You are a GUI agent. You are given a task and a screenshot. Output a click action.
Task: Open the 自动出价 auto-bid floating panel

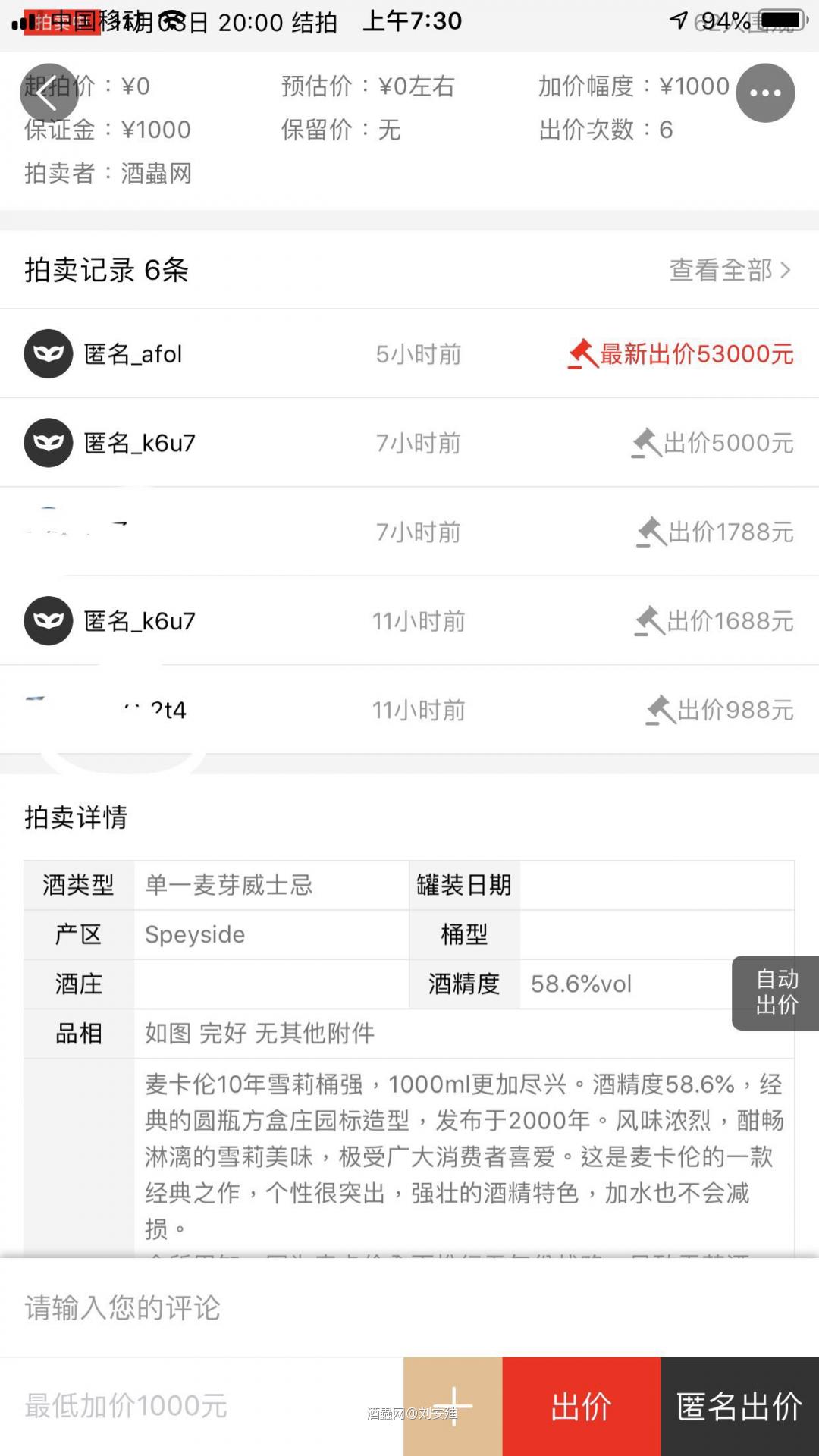775,993
